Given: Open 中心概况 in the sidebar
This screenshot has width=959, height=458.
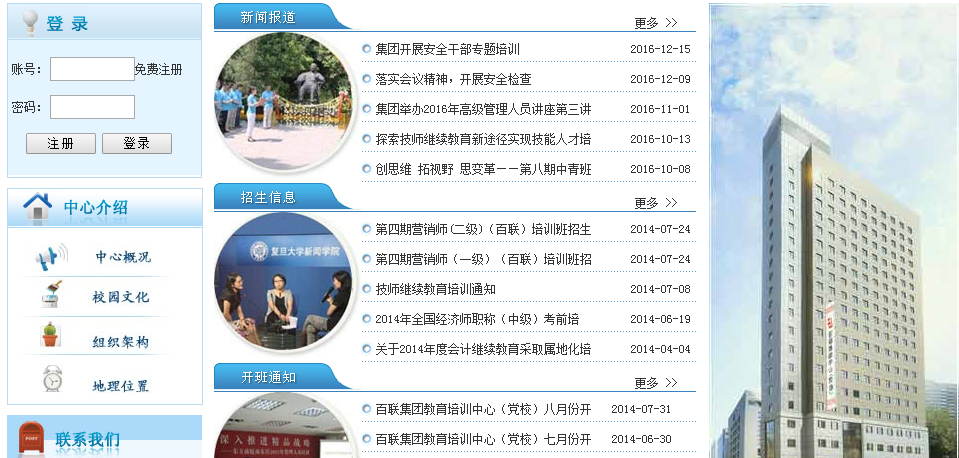Looking at the screenshot, I should click(x=122, y=257).
